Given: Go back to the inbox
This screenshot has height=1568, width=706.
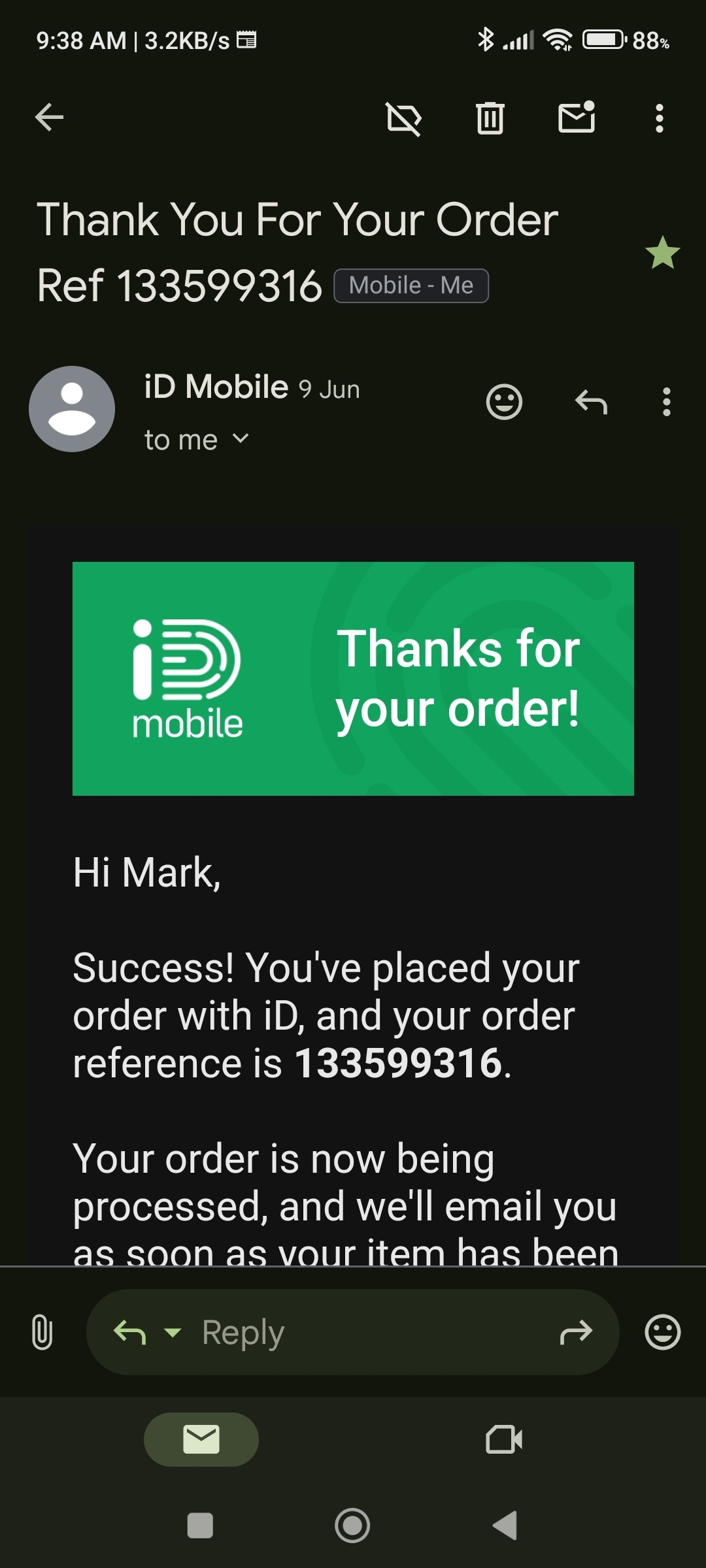Looking at the screenshot, I should pos(49,118).
